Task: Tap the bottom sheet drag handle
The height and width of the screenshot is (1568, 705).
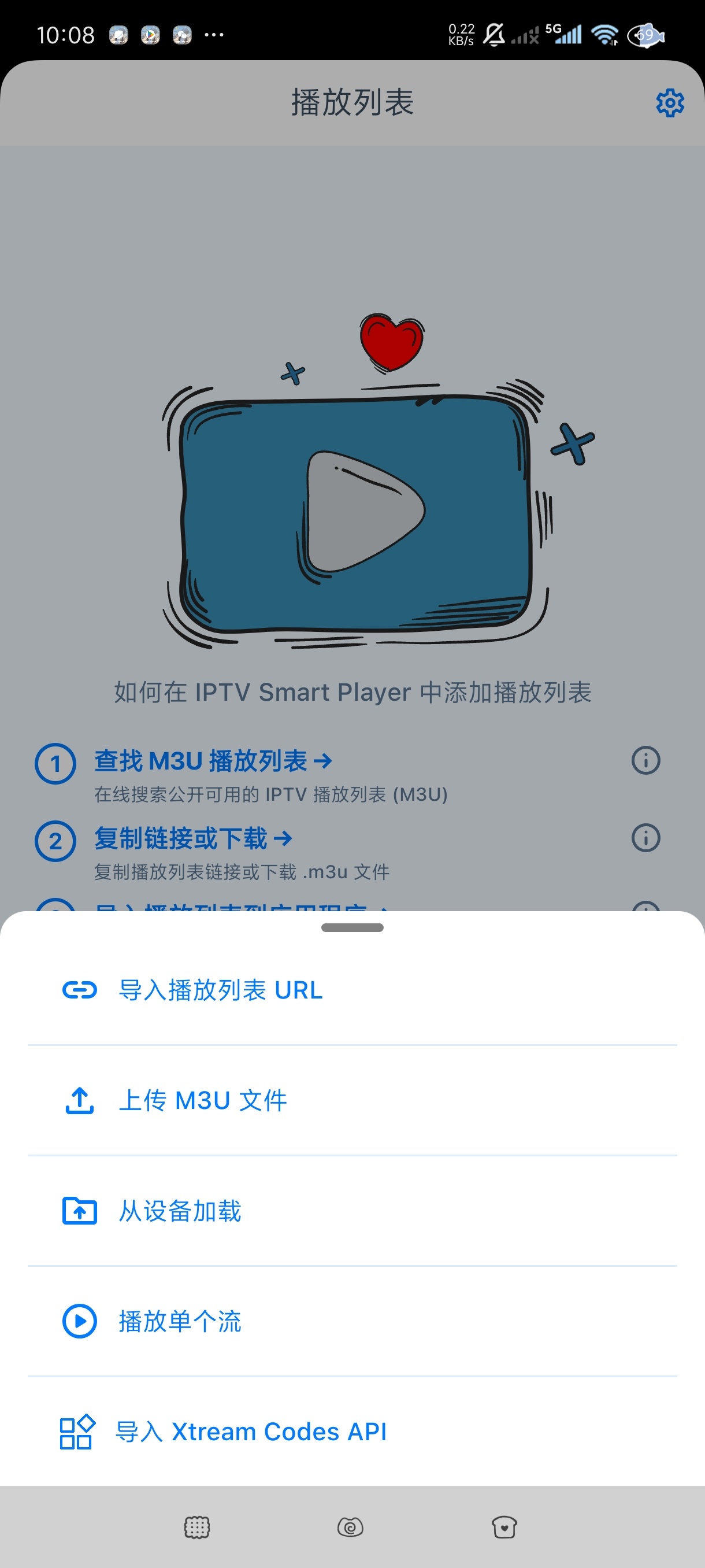Action: [352, 927]
